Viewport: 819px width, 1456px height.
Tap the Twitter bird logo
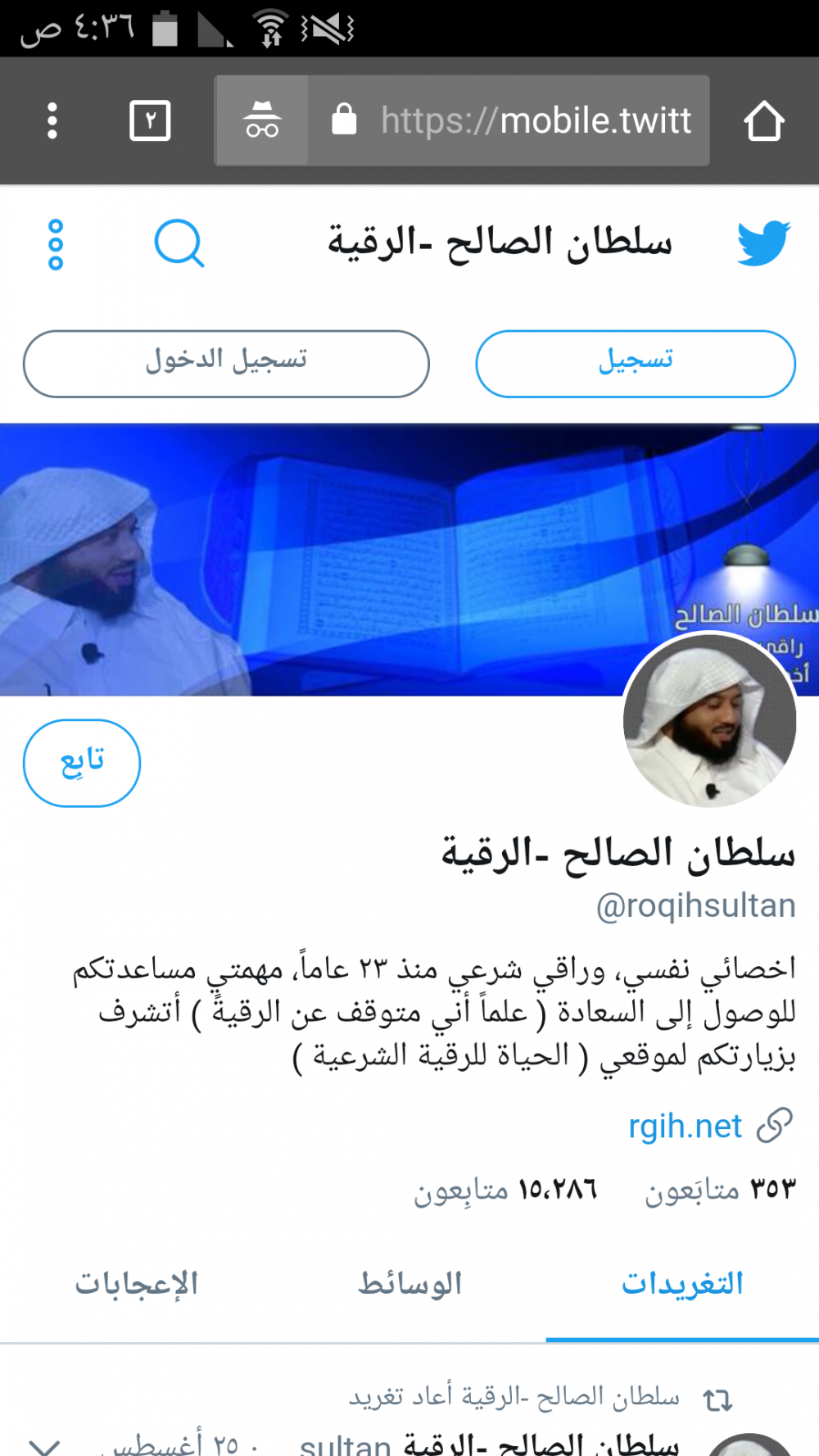click(x=763, y=243)
